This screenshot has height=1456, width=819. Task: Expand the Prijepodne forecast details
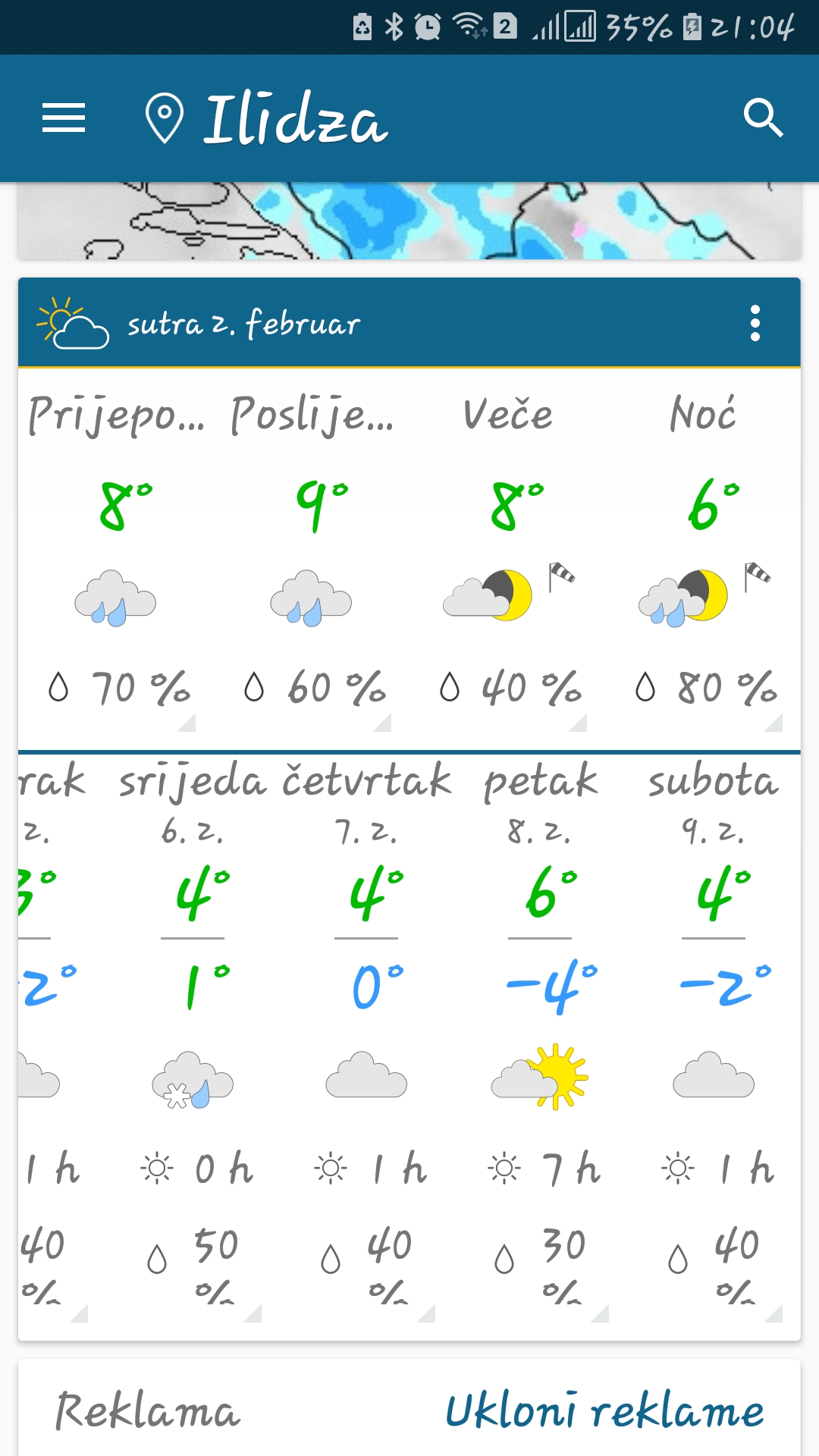click(x=116, y=559)
